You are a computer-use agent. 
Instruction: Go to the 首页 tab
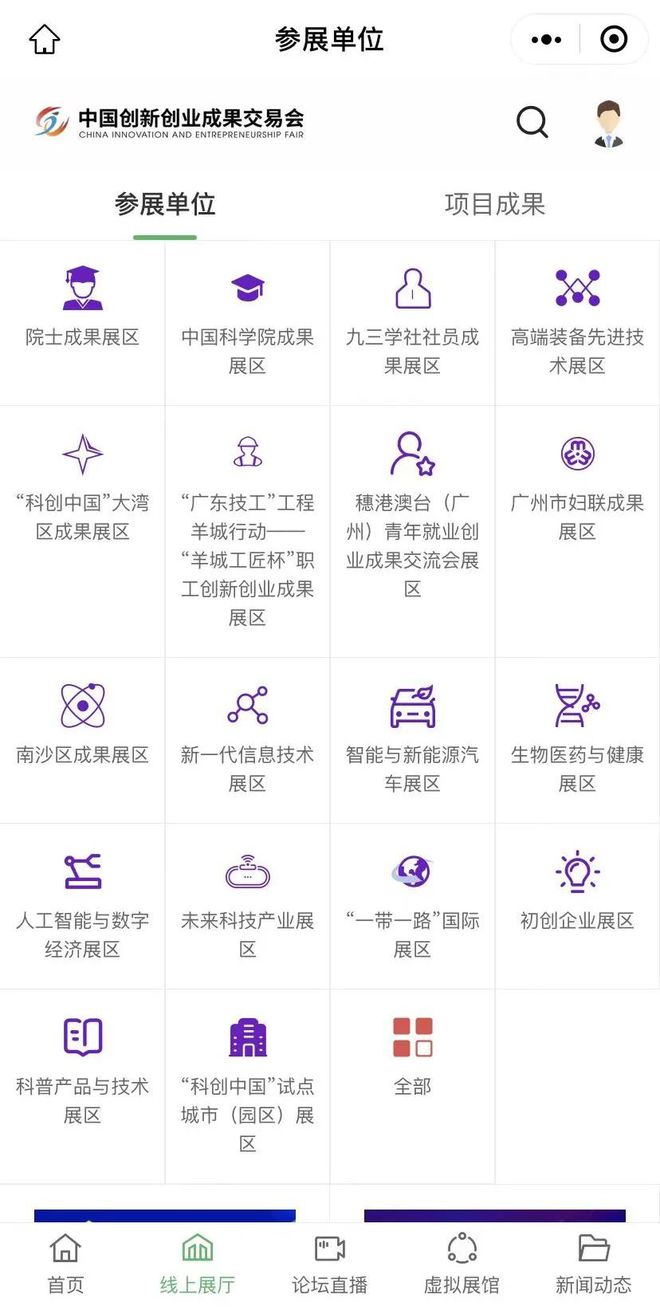pyautogui.click(x=66, y=1264)
